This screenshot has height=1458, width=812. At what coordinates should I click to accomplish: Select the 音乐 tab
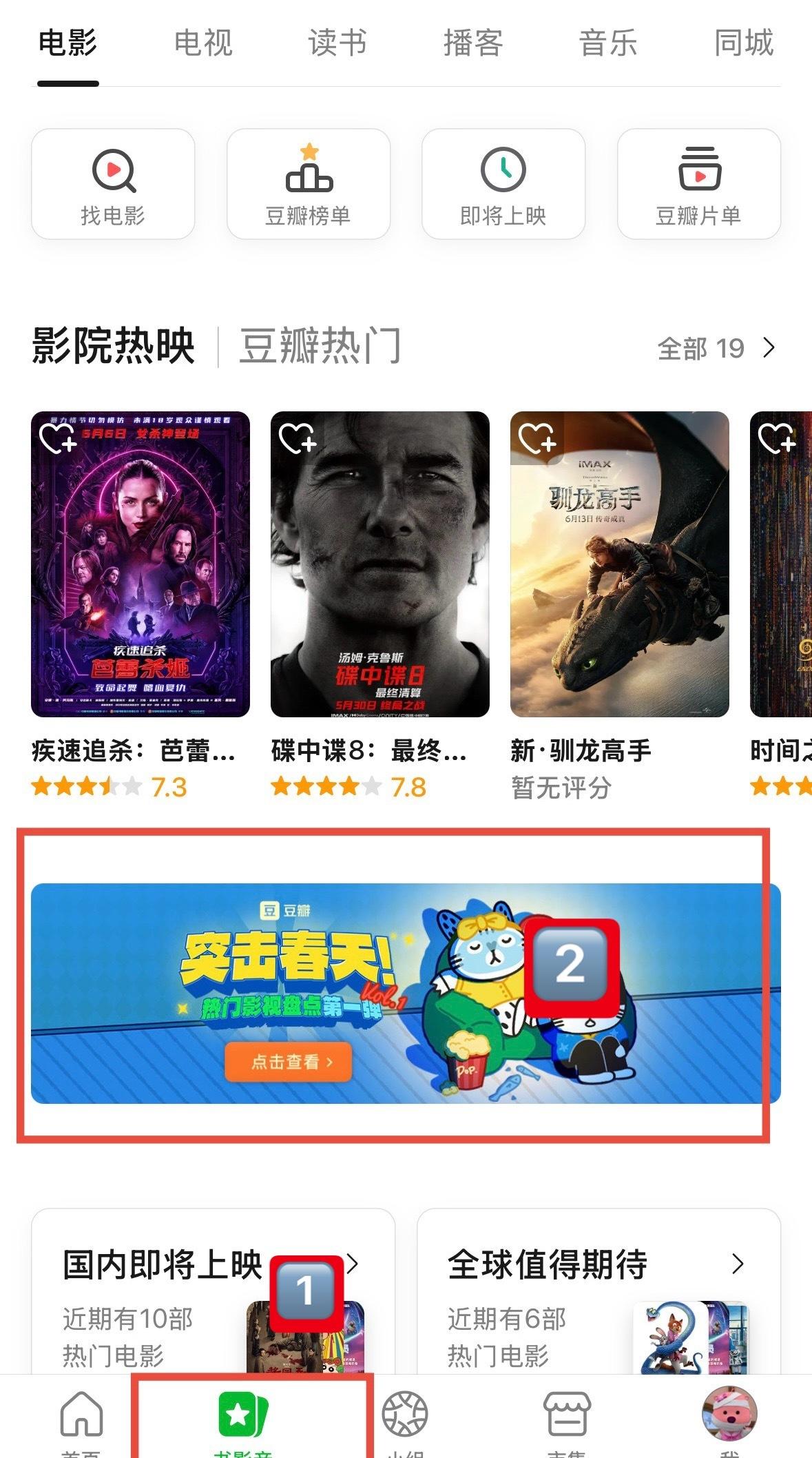(x=608, y=43)
